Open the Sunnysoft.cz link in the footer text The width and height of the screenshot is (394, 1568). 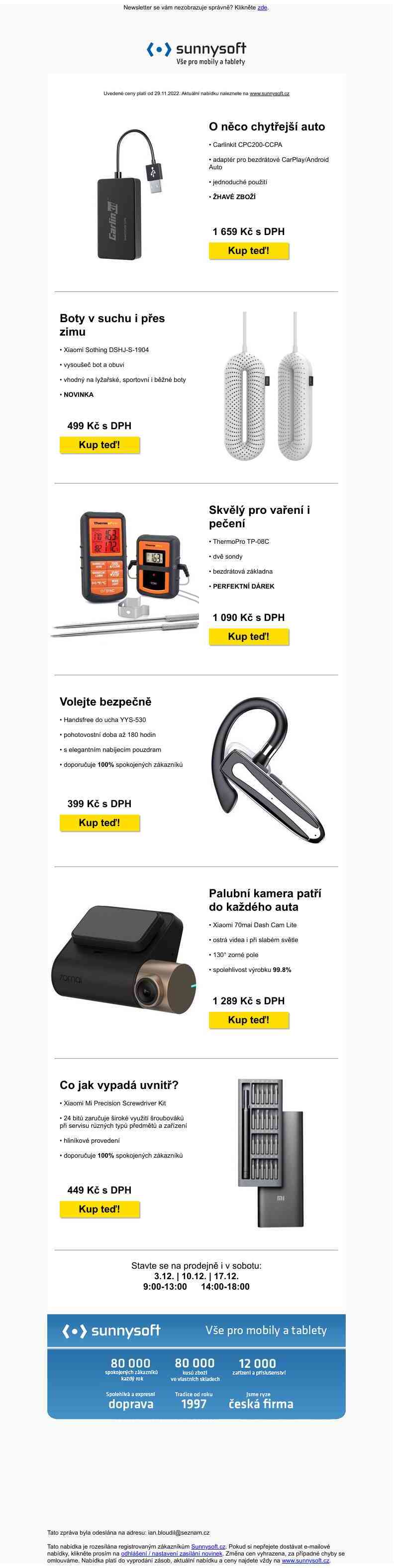pos(208,1546)
